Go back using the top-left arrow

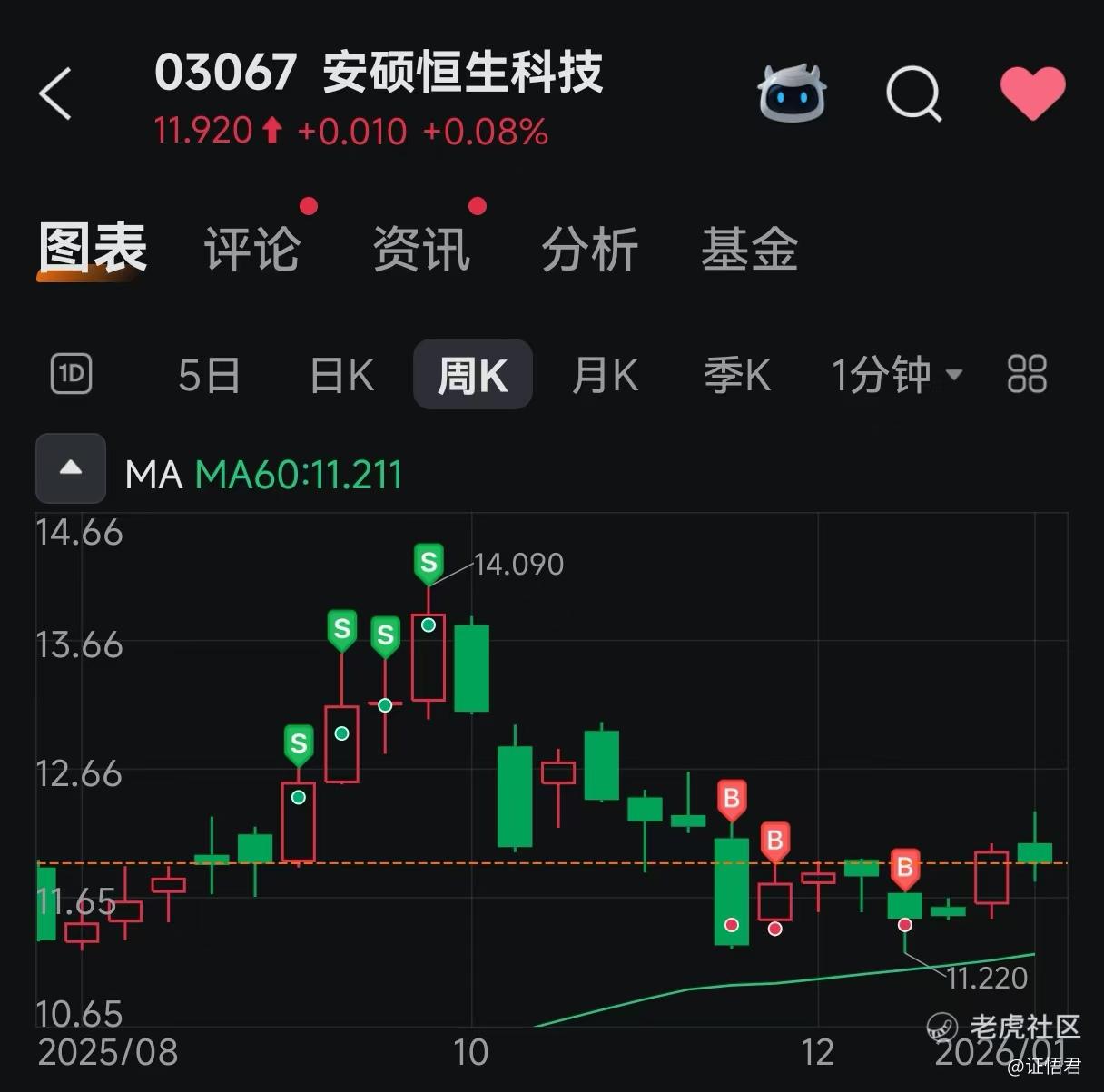[x=55, y=93]
